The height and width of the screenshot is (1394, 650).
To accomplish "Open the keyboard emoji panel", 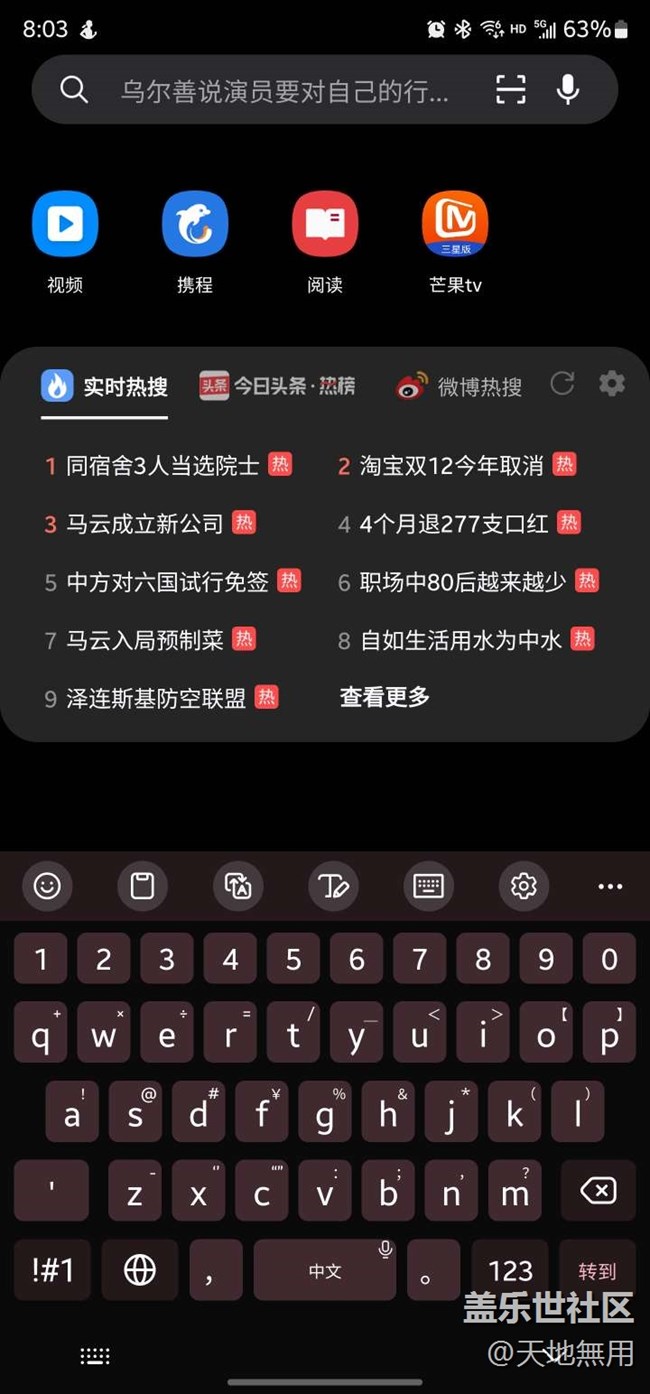I will pos(47,886).
